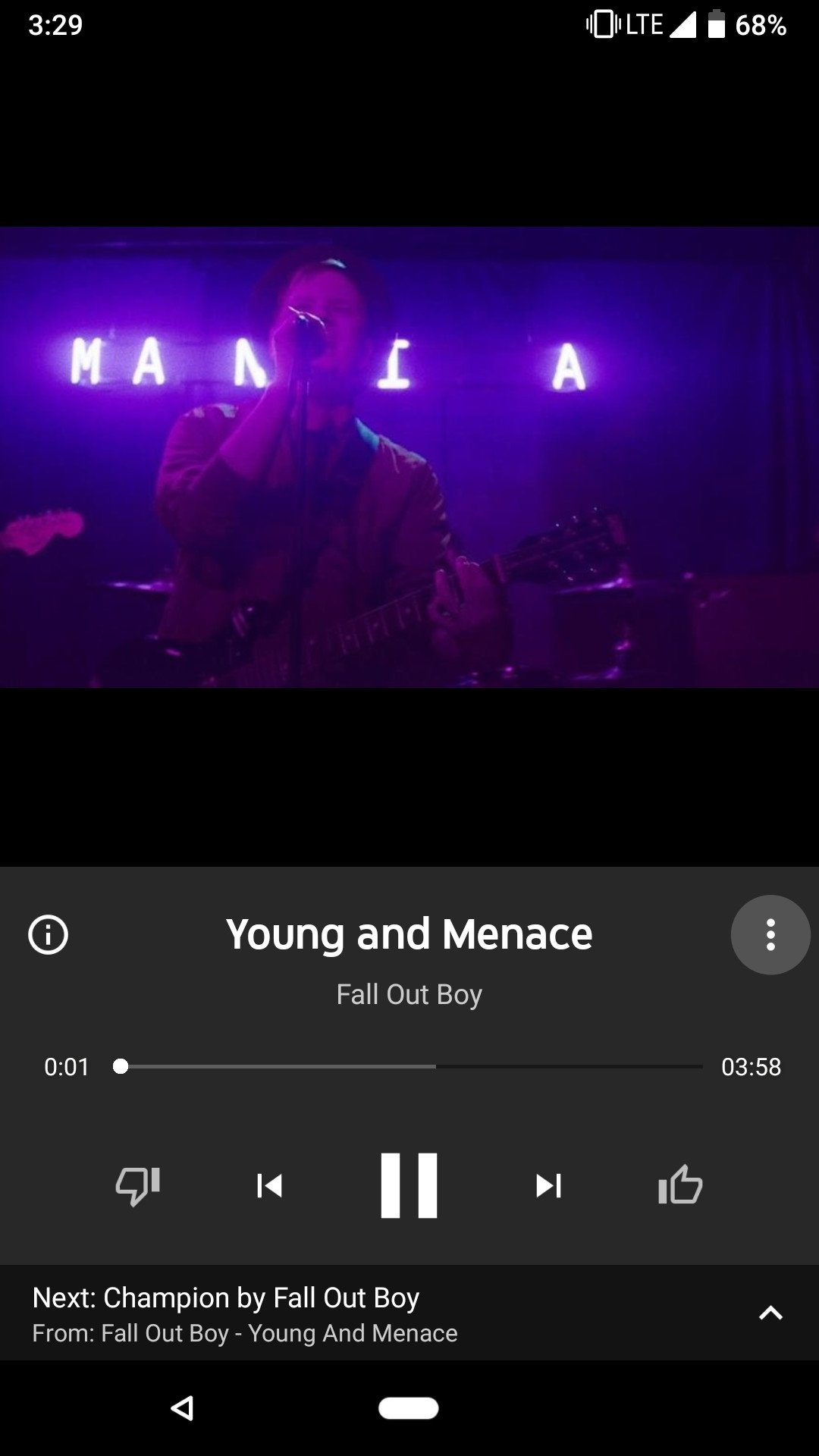Go back with system back button
This screenshot has width=819, height=1456.
(x=182, y=1407)
